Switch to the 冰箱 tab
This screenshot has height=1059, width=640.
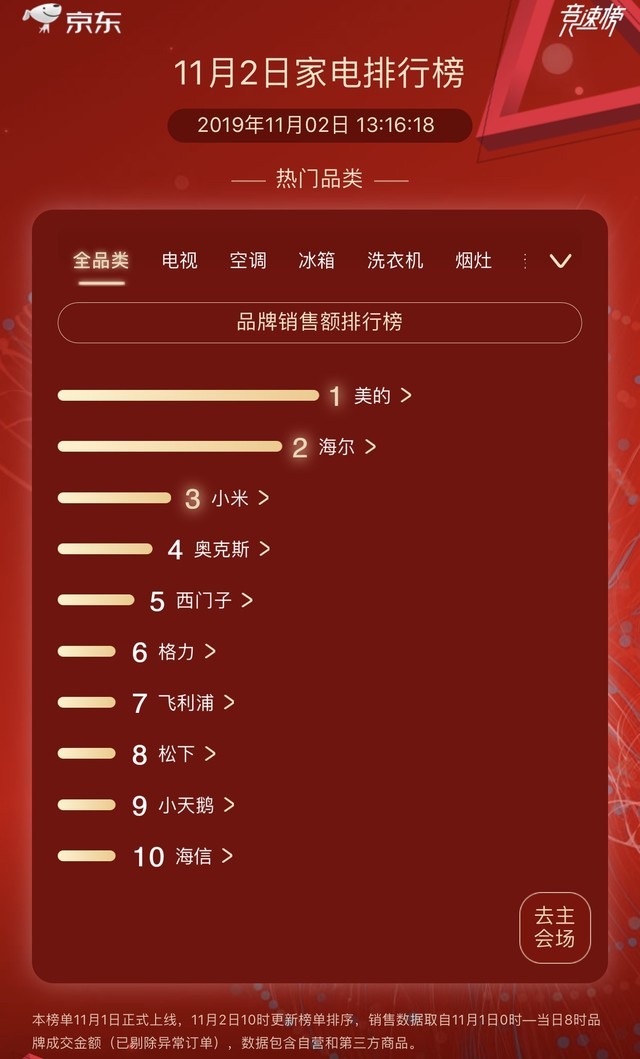tap(317, 261)
